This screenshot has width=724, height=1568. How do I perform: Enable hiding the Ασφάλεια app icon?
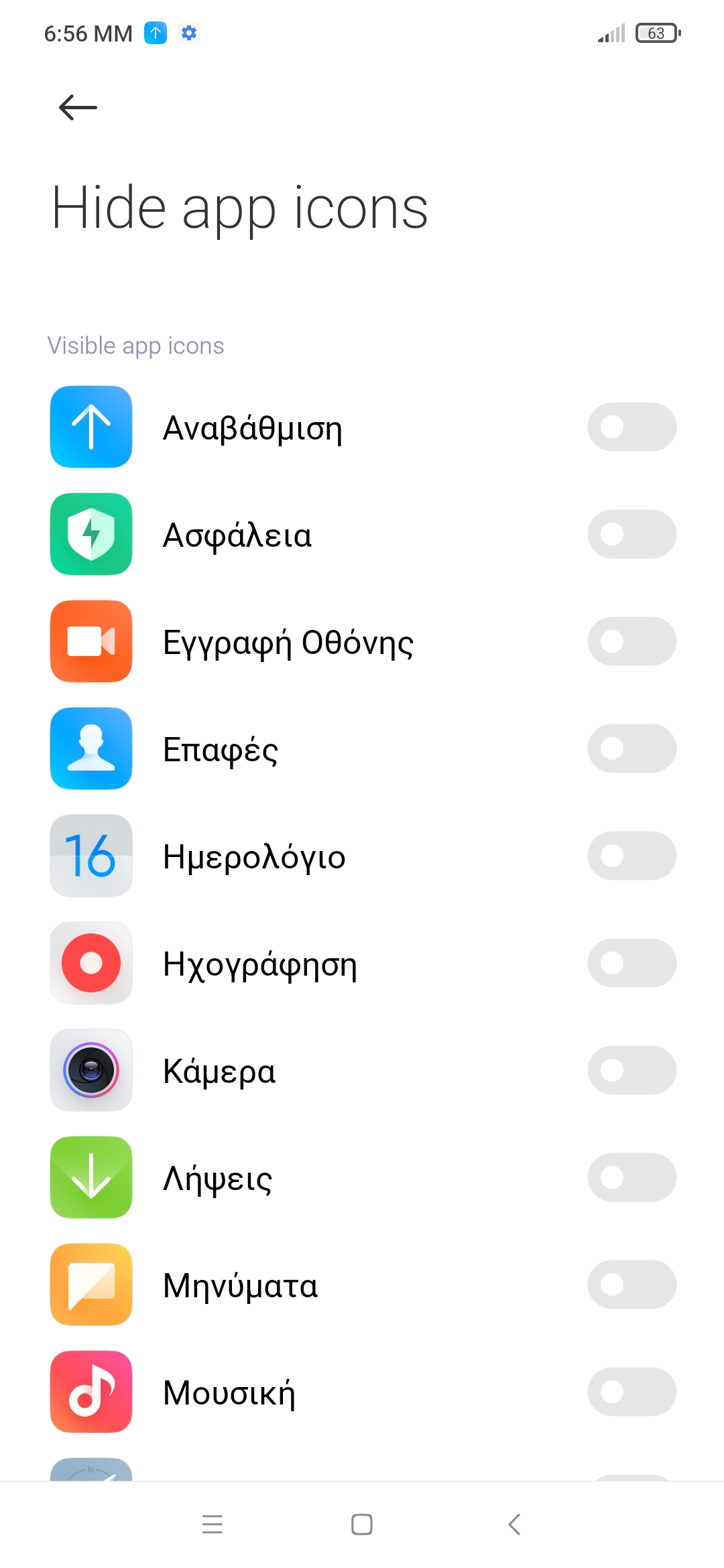631,534
